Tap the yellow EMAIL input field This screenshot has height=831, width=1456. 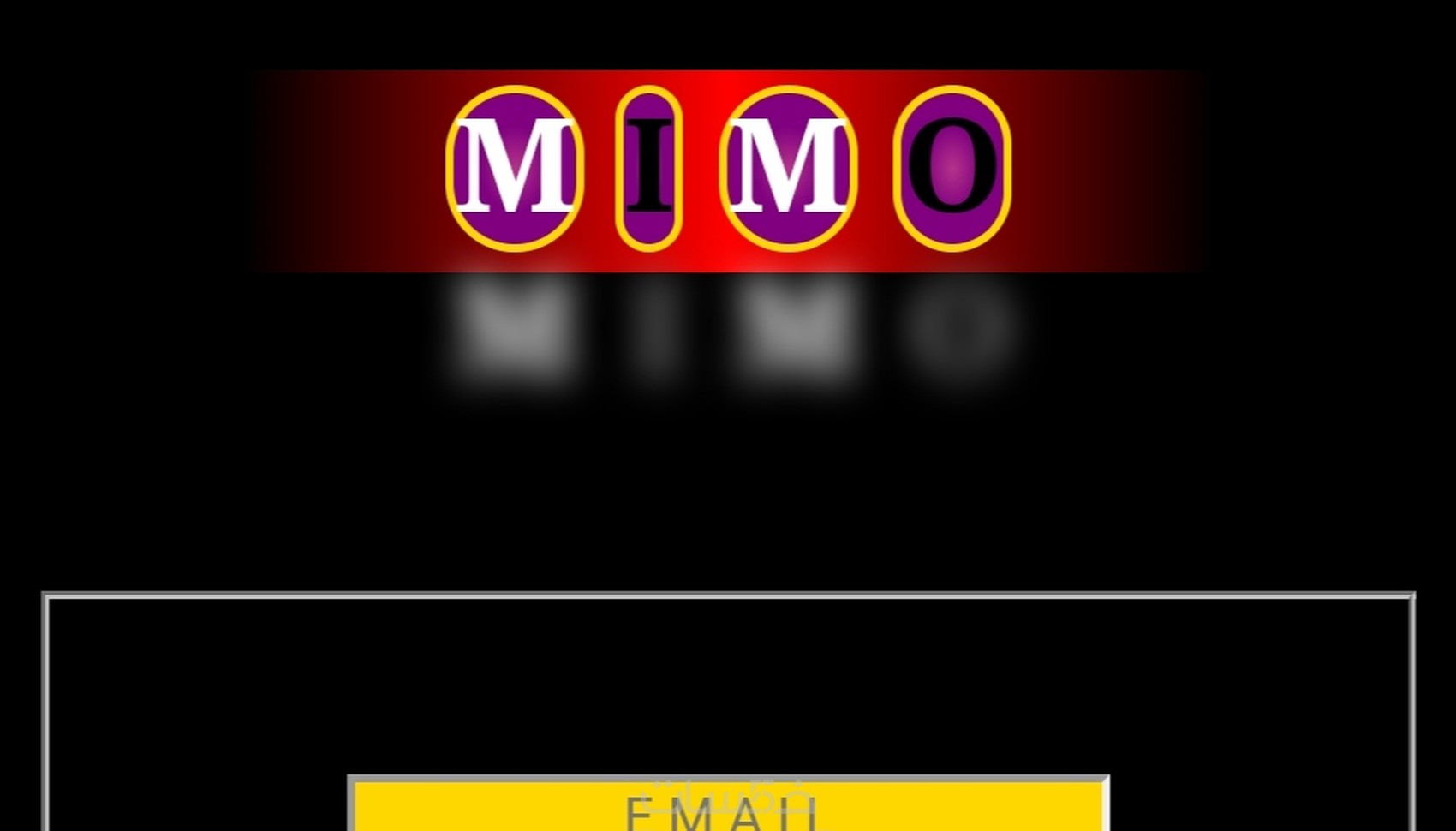coord(728,806)
